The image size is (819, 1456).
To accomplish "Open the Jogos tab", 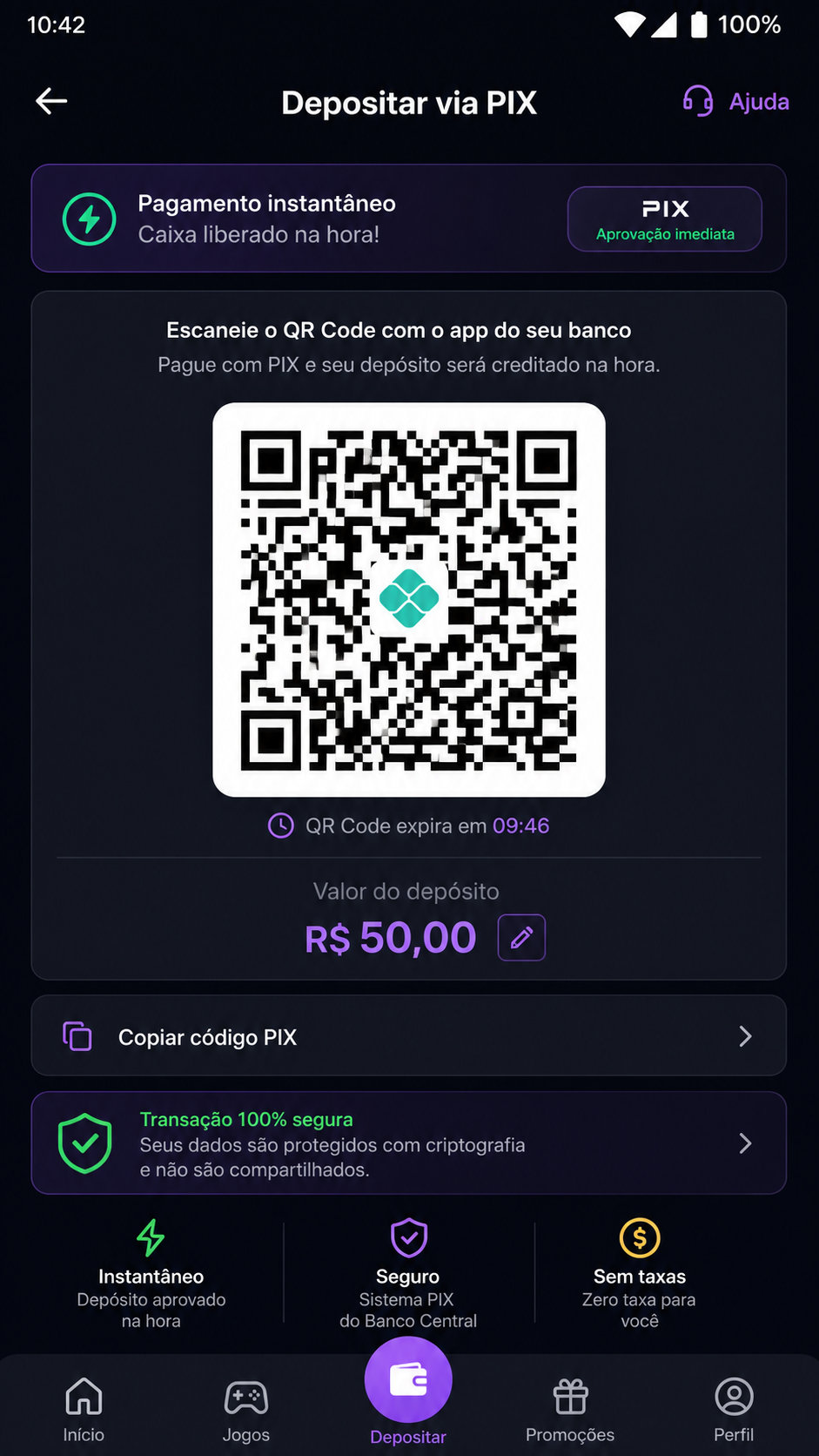I will click(246, 1410).
